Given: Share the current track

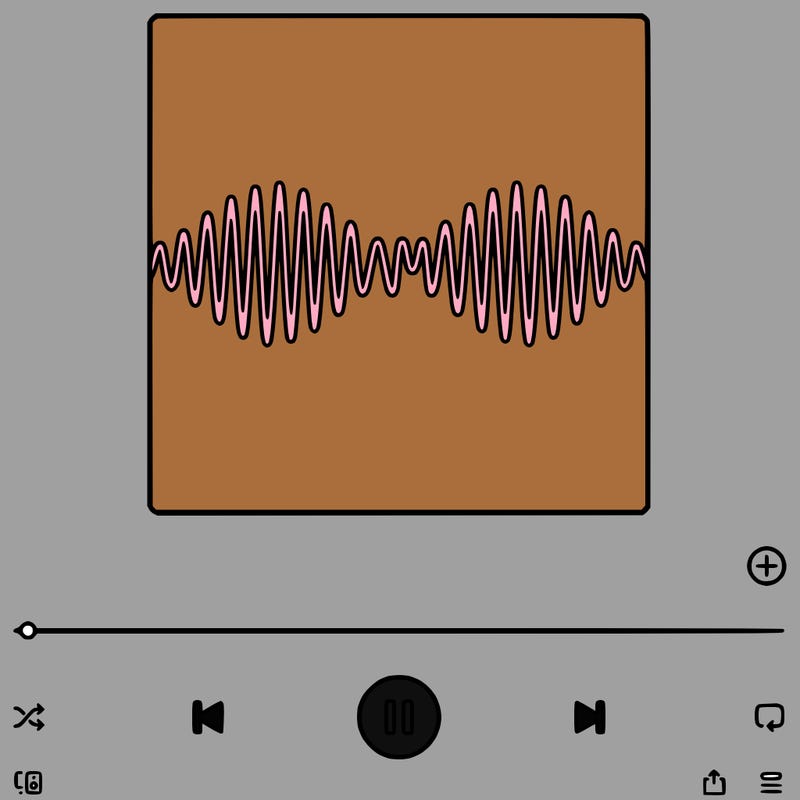Looking at the screenshot, I should click(x=713, y=782).
